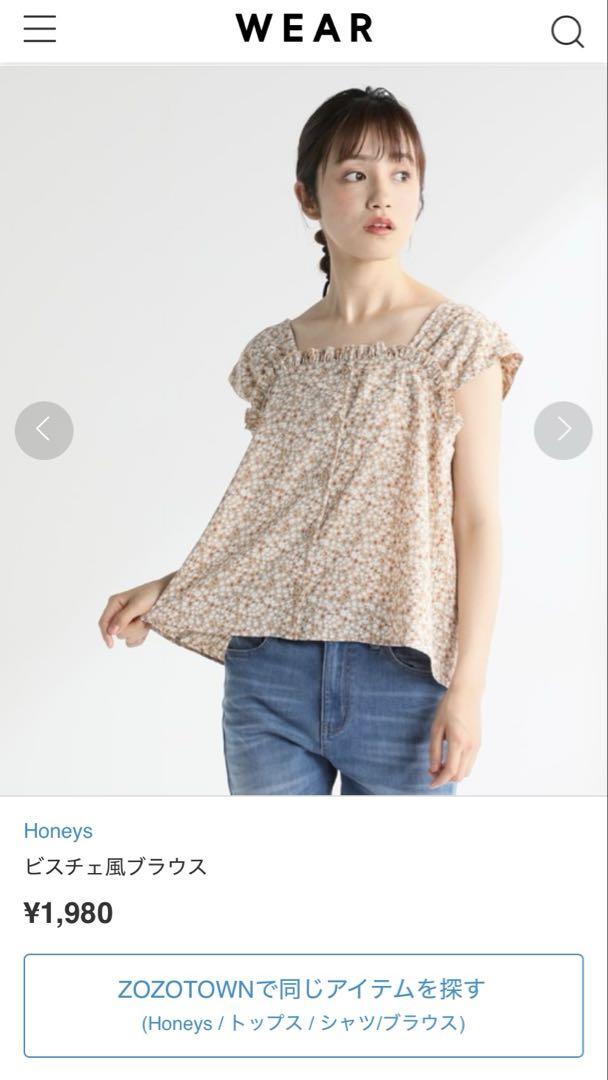
Task: Show the next product image
Action: (x=563, y=430)
